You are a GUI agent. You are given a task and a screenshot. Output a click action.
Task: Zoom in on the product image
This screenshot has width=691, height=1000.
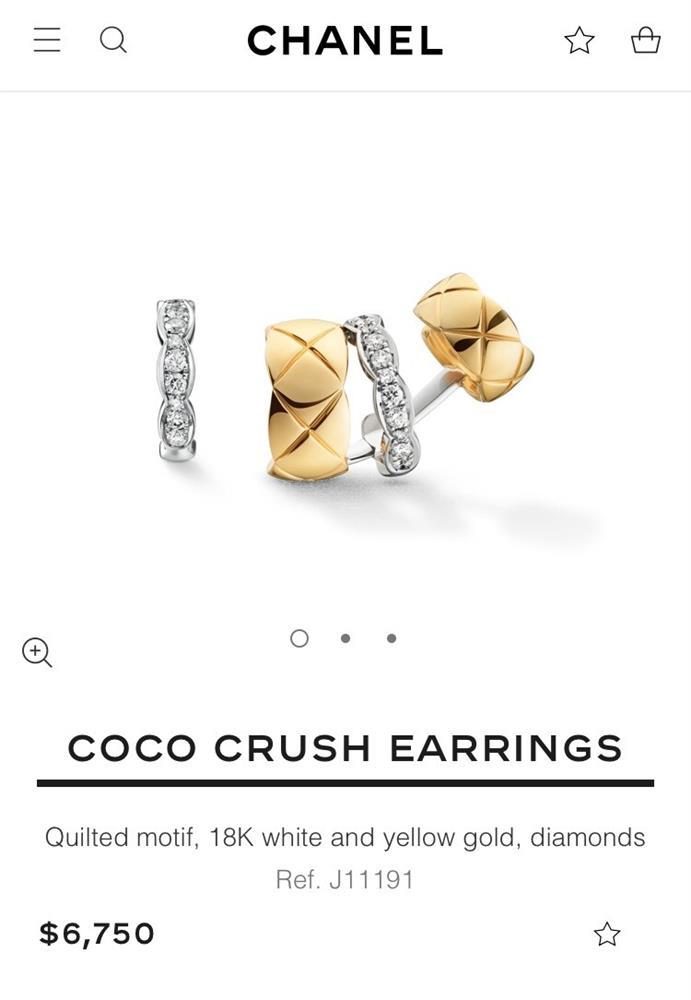point(37,652)
